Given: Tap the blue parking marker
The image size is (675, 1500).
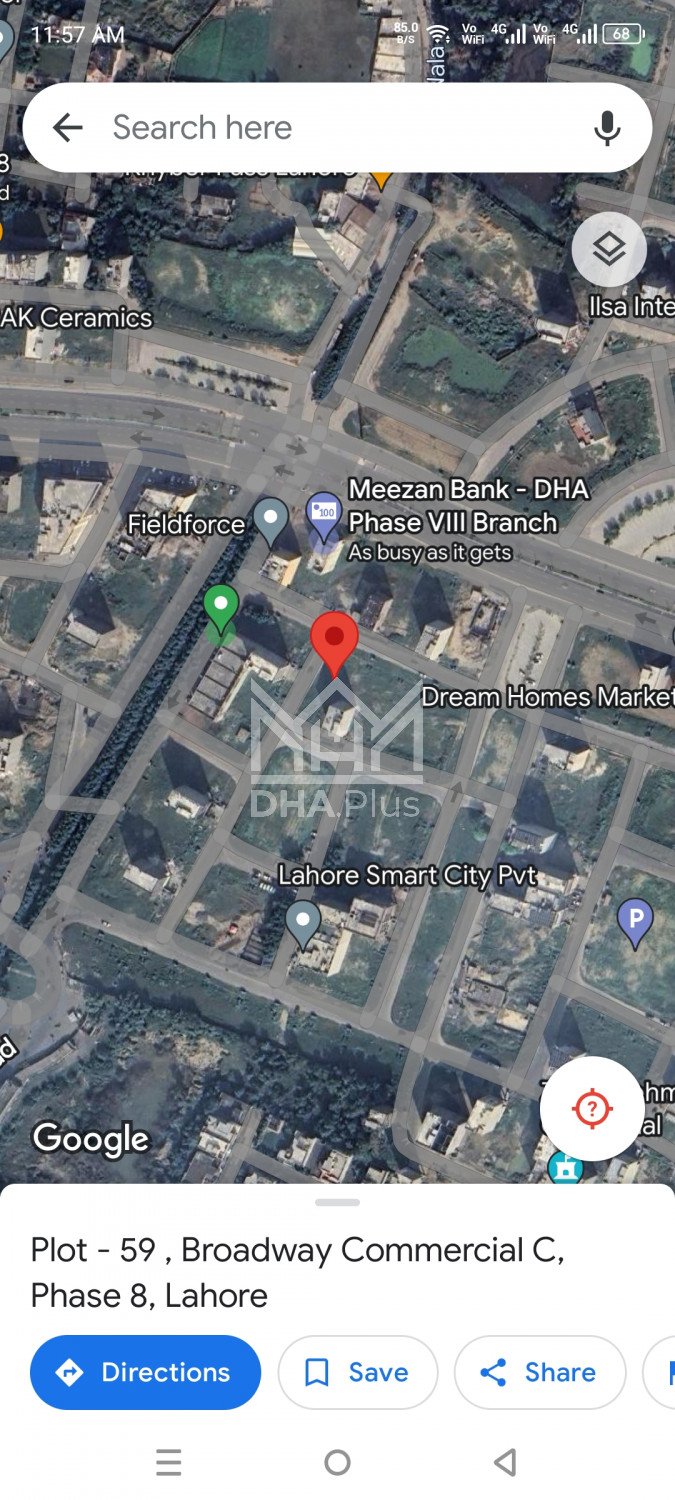Looking at the screenshot, I should [x=635, y=919].
